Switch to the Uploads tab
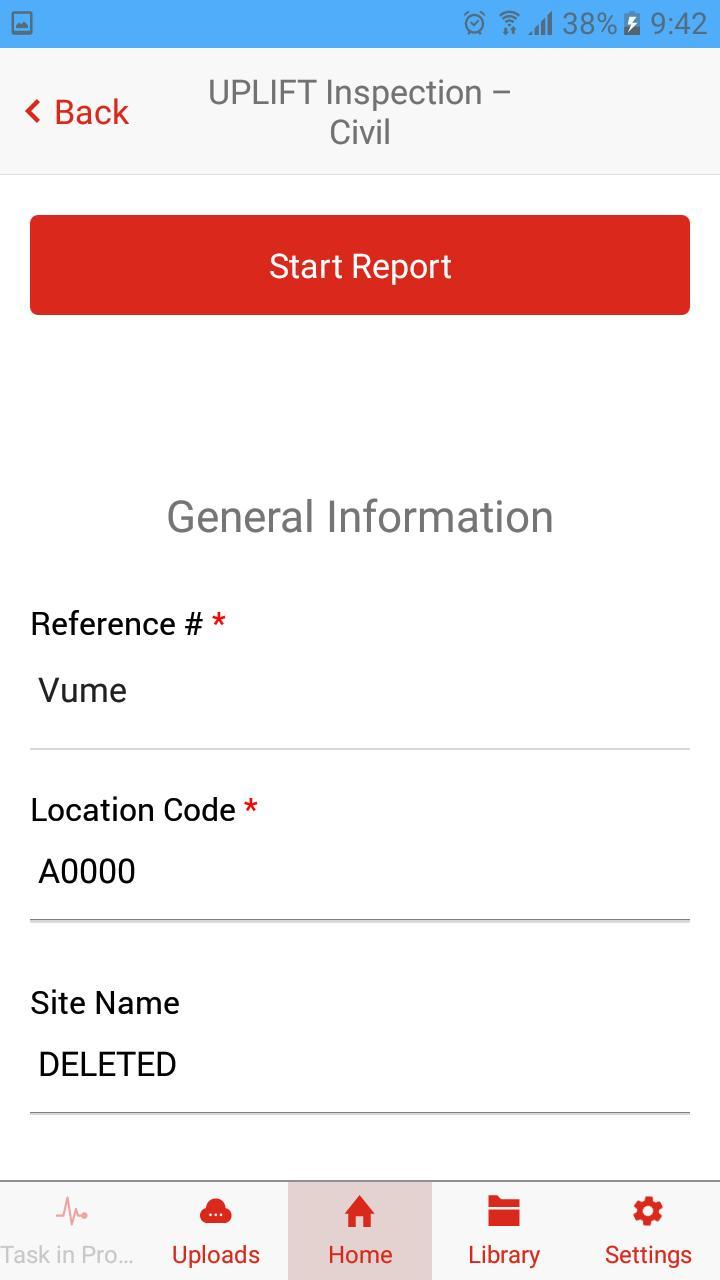720x1280 pixels. (x=216, y=1254)
